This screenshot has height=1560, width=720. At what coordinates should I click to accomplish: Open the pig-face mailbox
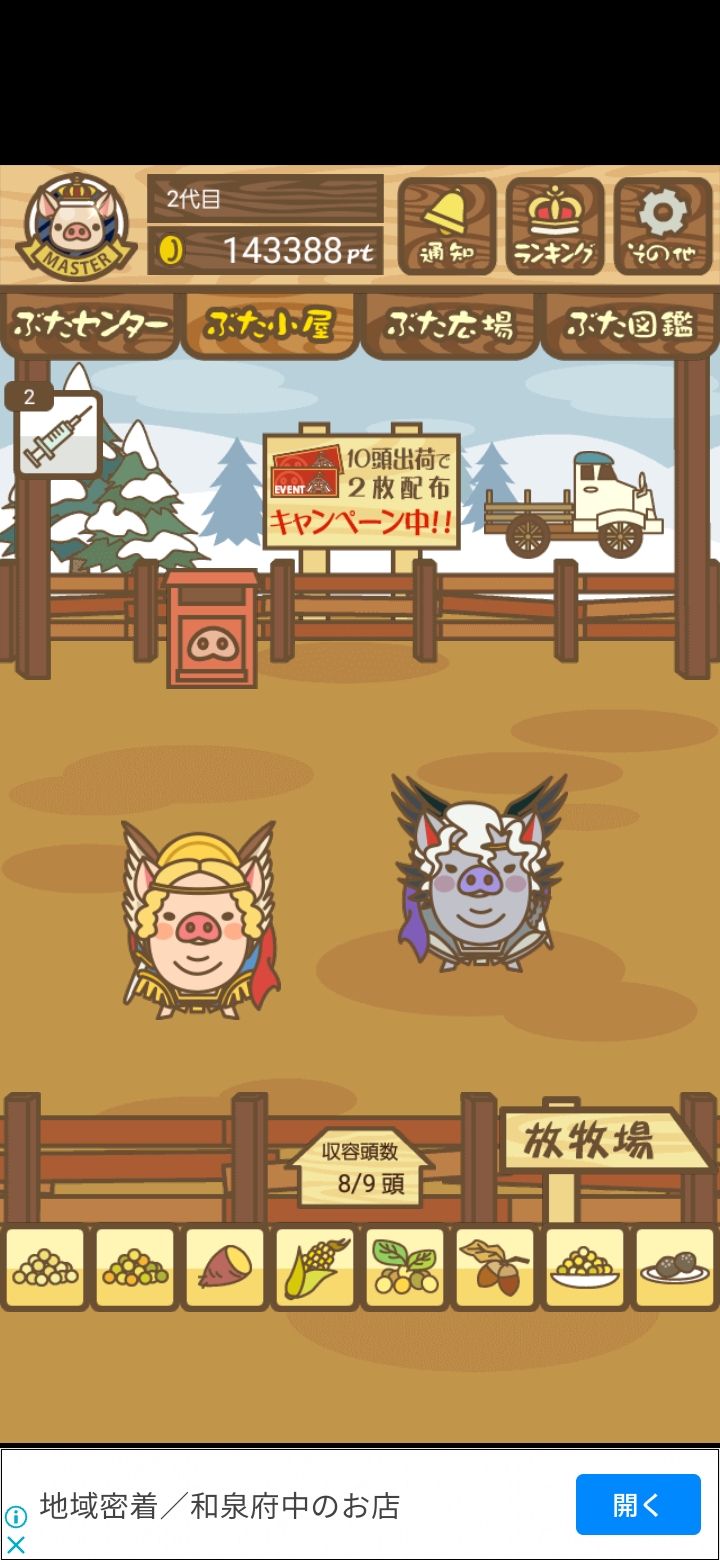pyautogui.click(x=212, y=630)
